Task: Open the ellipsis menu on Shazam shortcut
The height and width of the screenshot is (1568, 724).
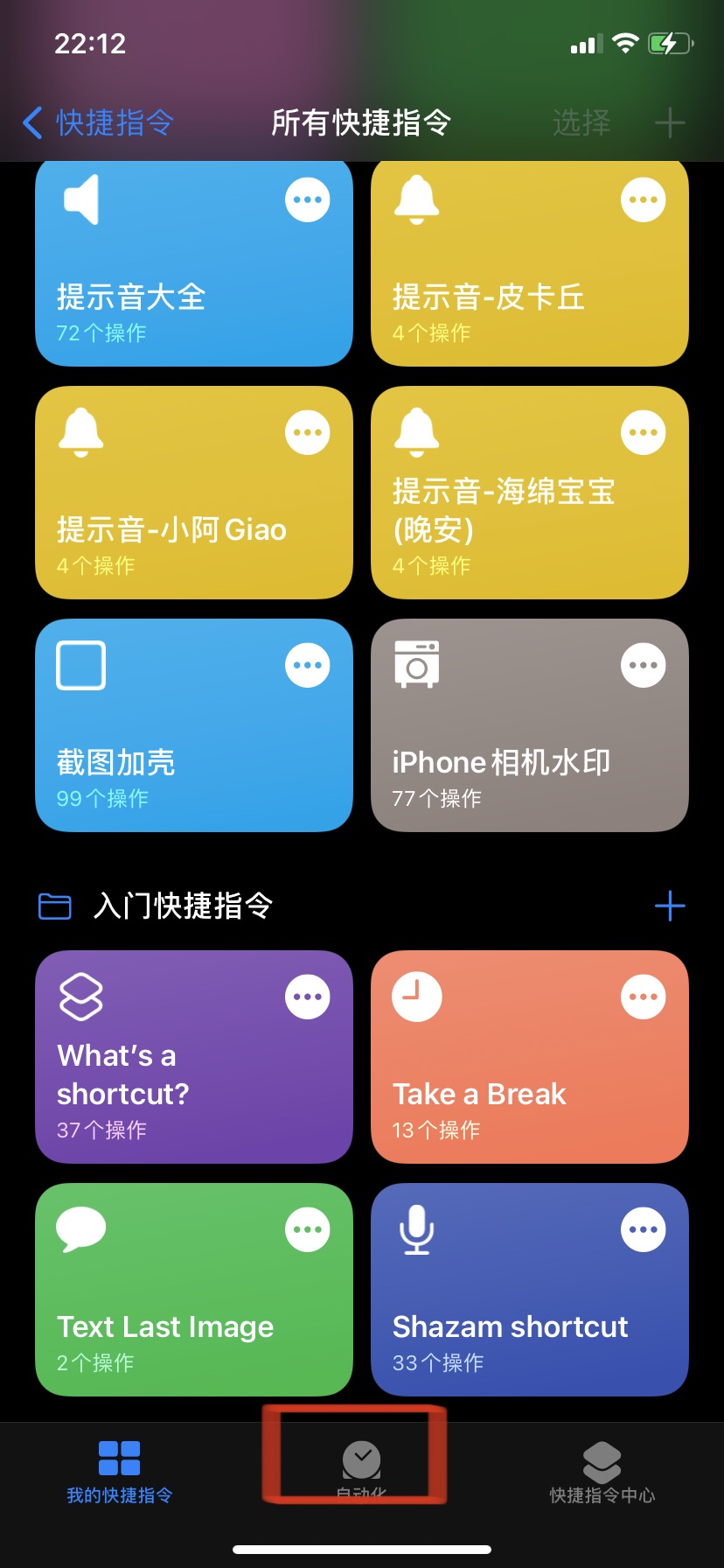Action: tap(643, 1228)
